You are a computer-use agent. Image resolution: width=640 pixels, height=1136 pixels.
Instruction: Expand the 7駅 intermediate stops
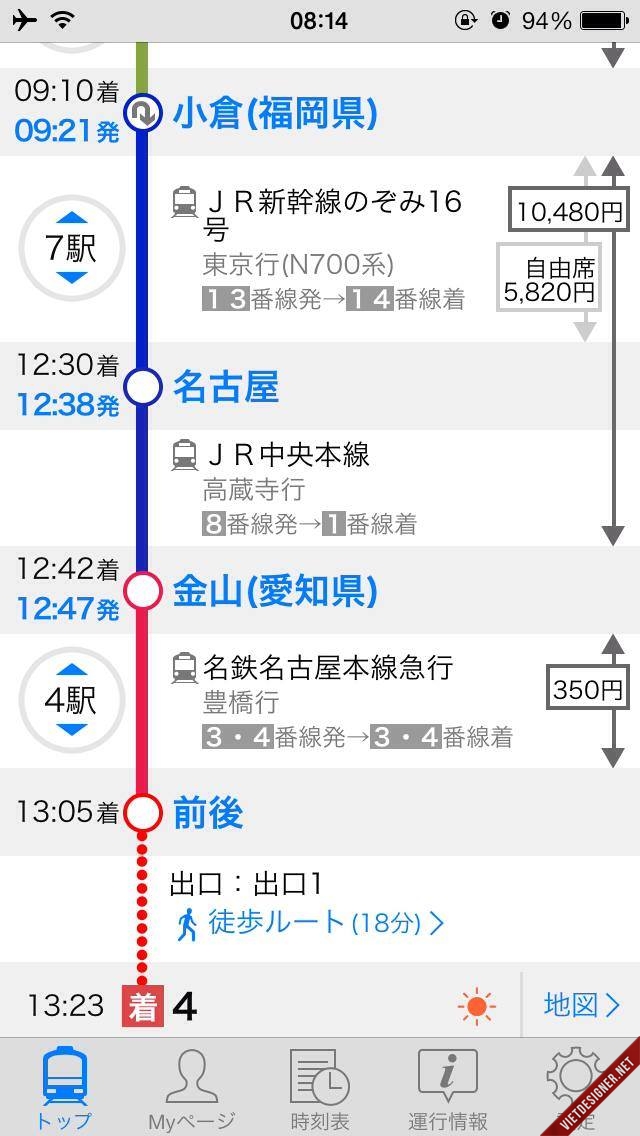(71, 248)
